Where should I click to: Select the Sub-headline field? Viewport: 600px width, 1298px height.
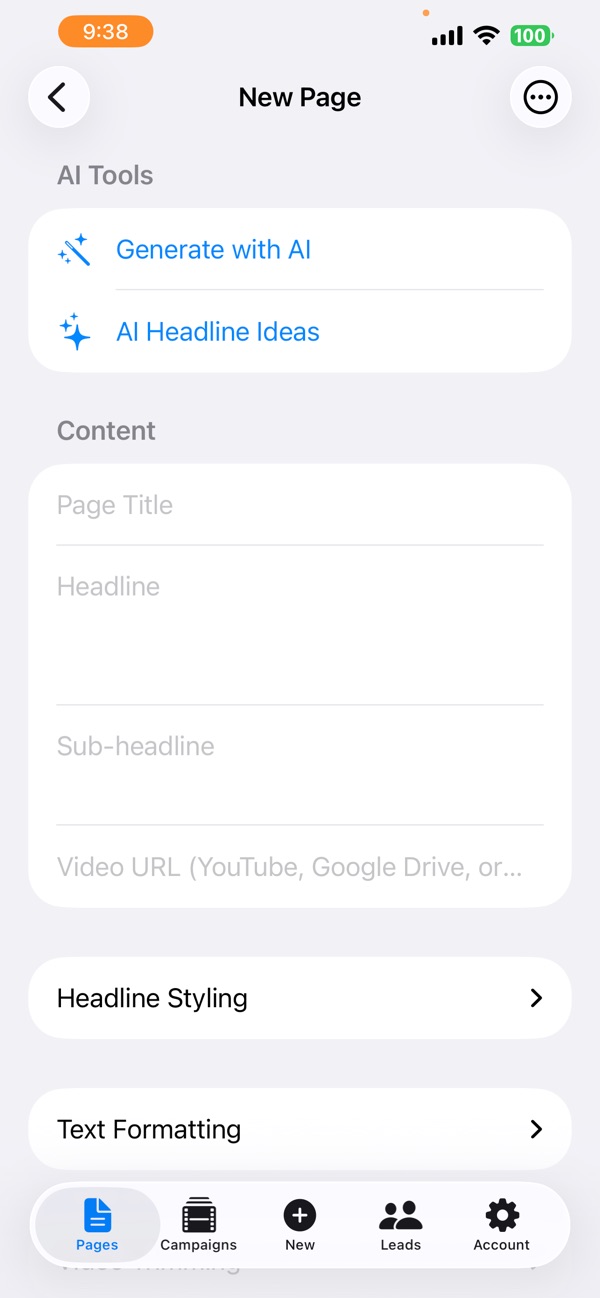(300, 765)
